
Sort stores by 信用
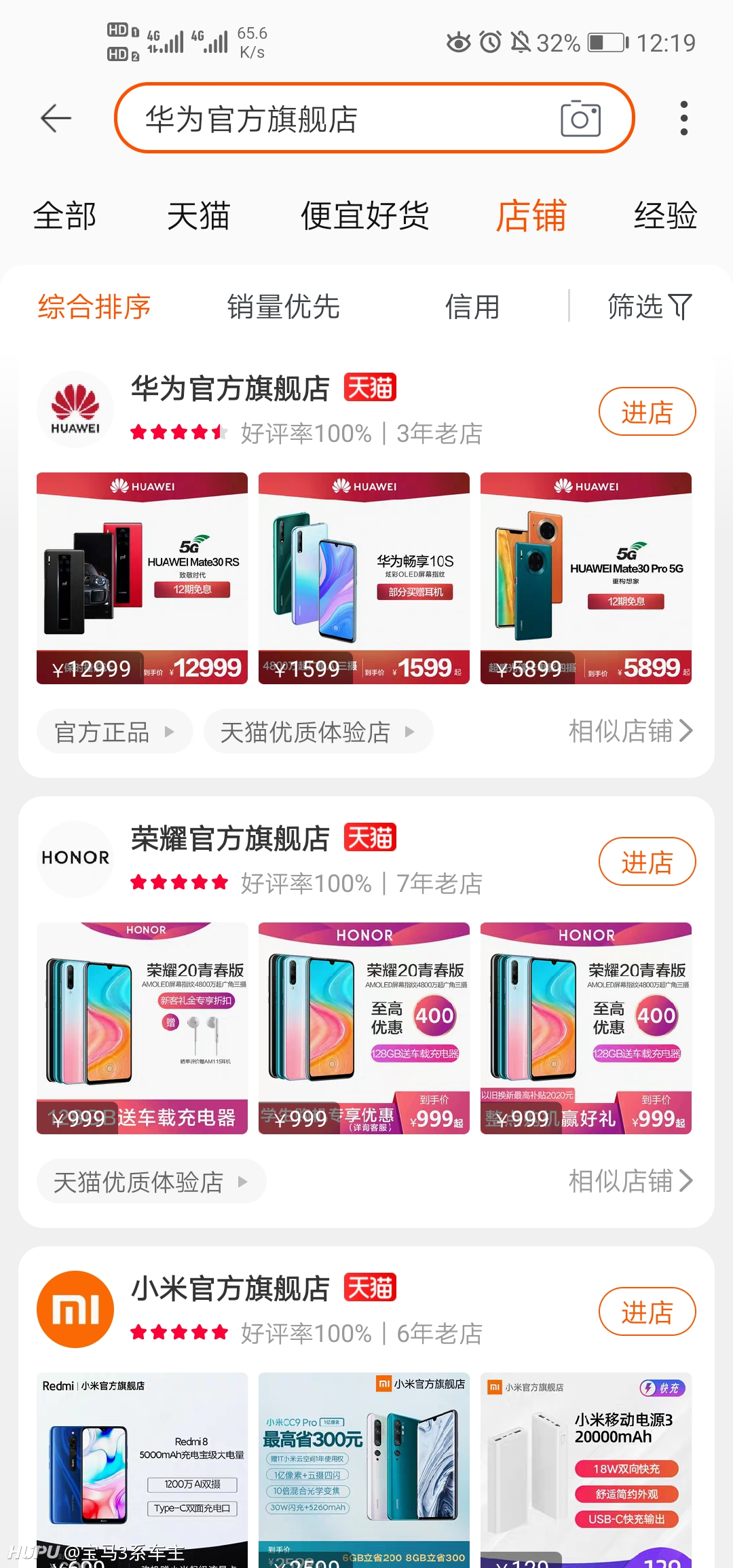pos(472,307)
